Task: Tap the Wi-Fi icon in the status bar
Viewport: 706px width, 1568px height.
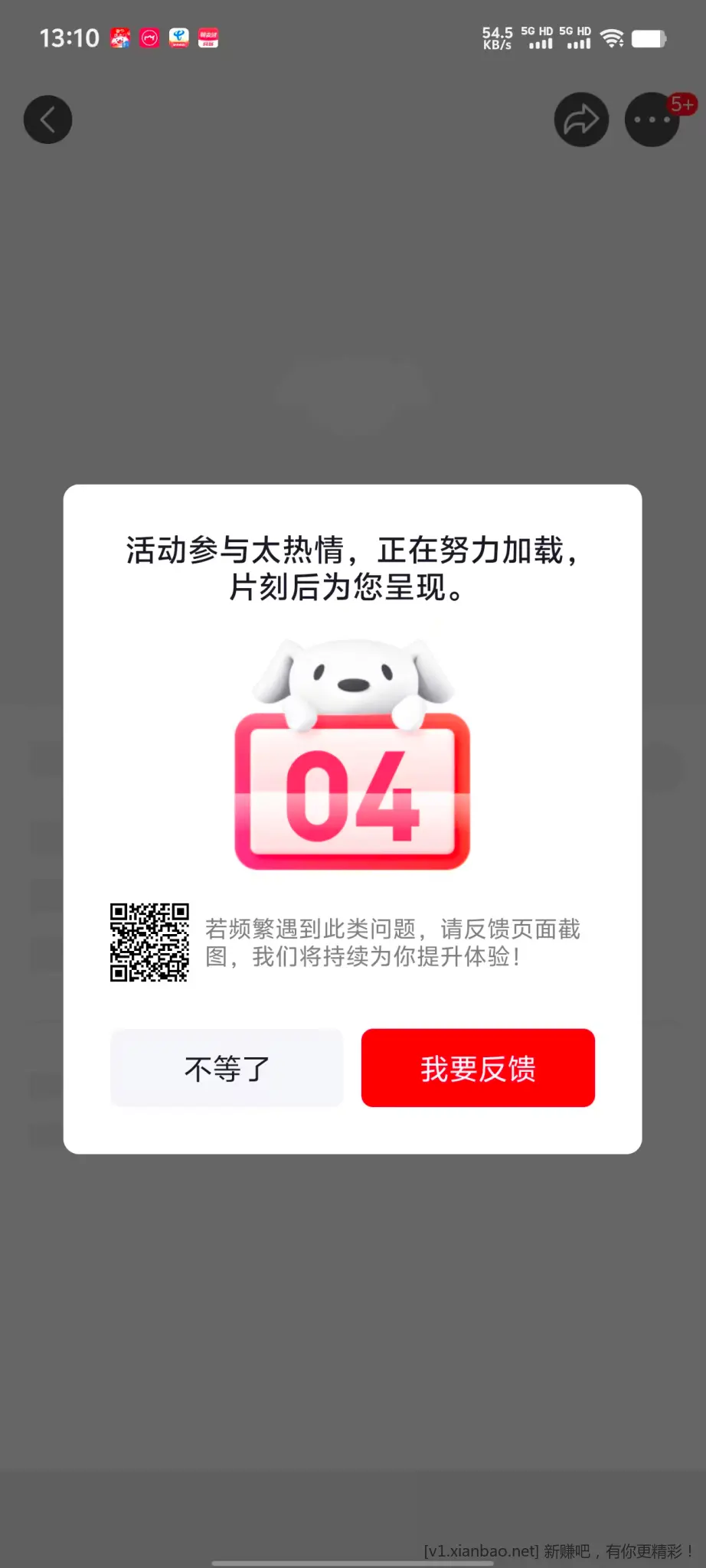Action: [611, 38]
